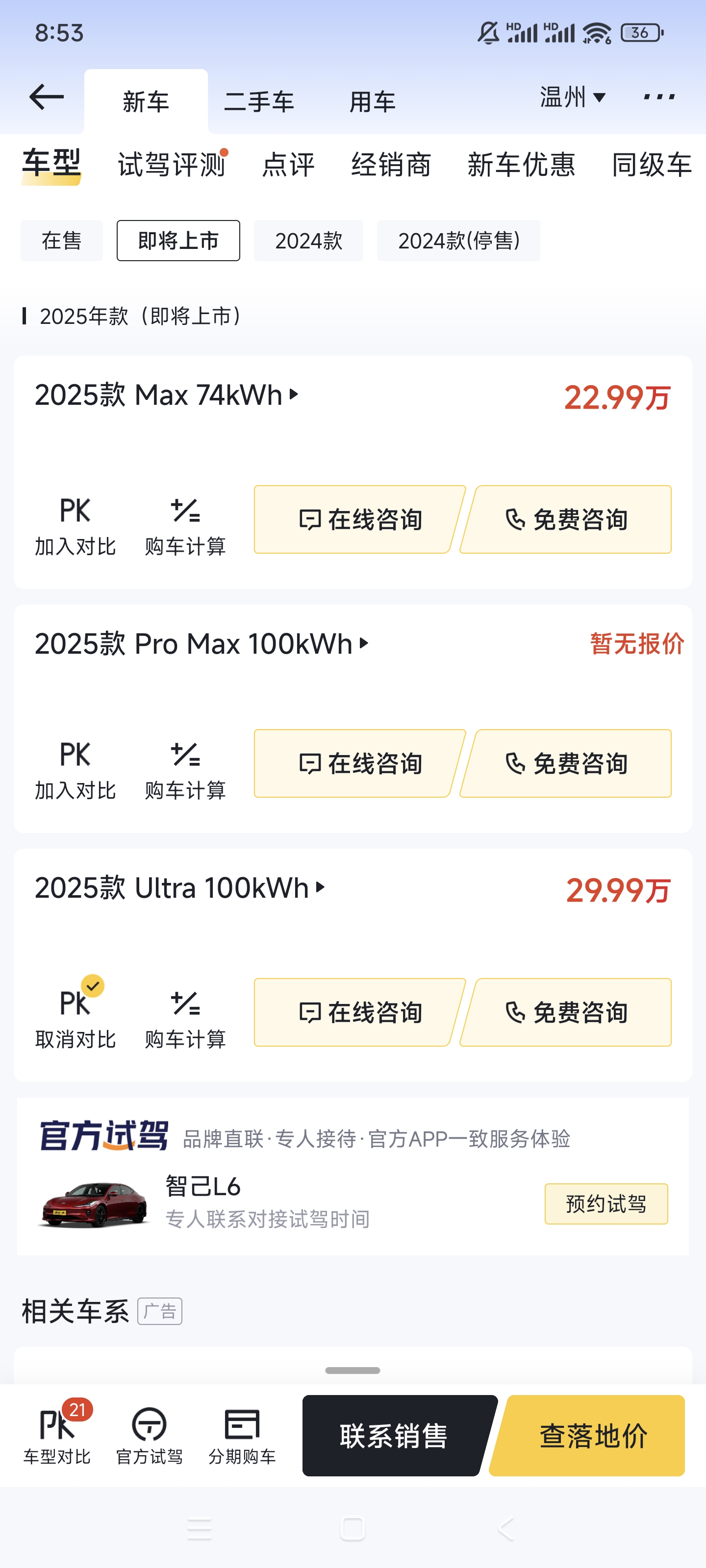Tap 免费咨询 for Max 74kWh
The height and width of the screenshot is (1568, 706).
click(566, 519)
